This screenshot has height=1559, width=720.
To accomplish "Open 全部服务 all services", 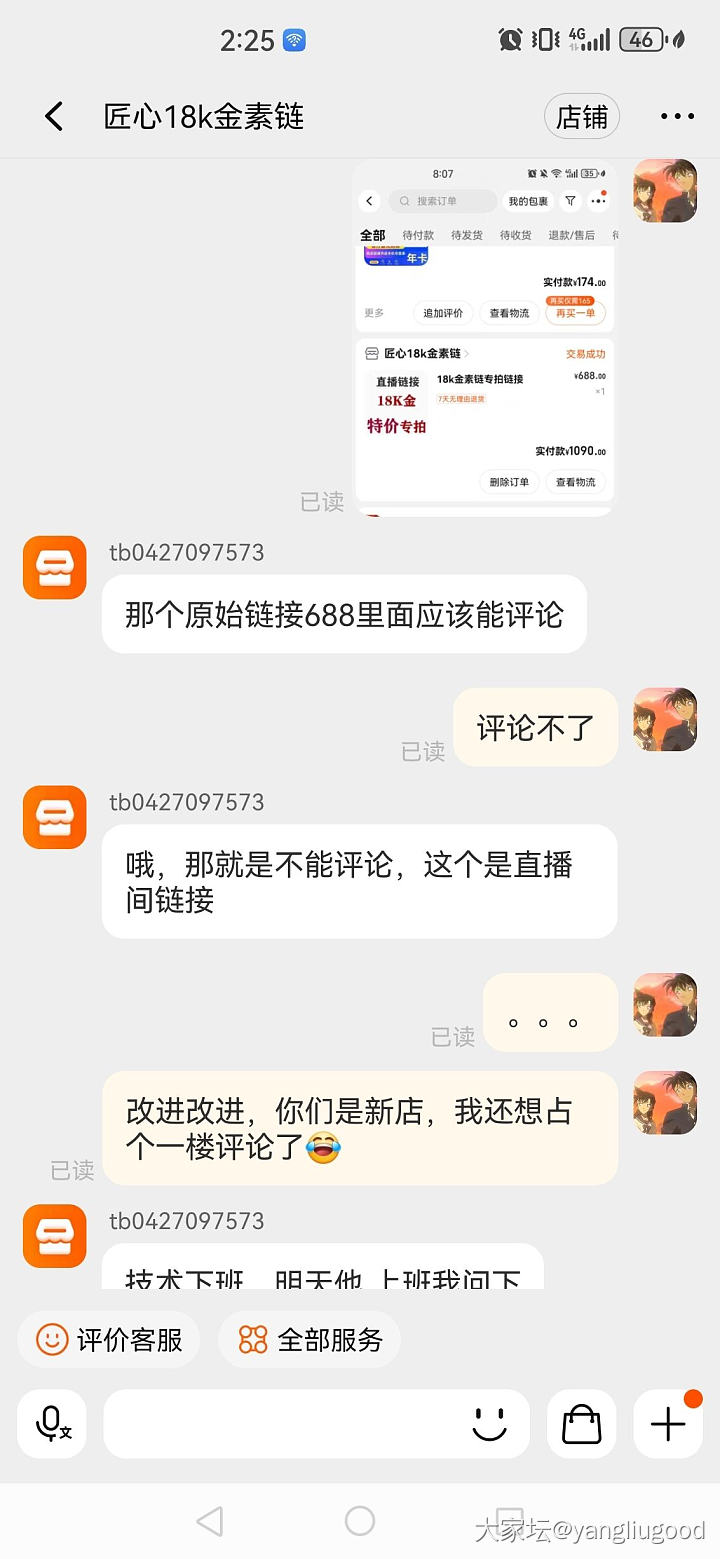I will point(310,1340).
